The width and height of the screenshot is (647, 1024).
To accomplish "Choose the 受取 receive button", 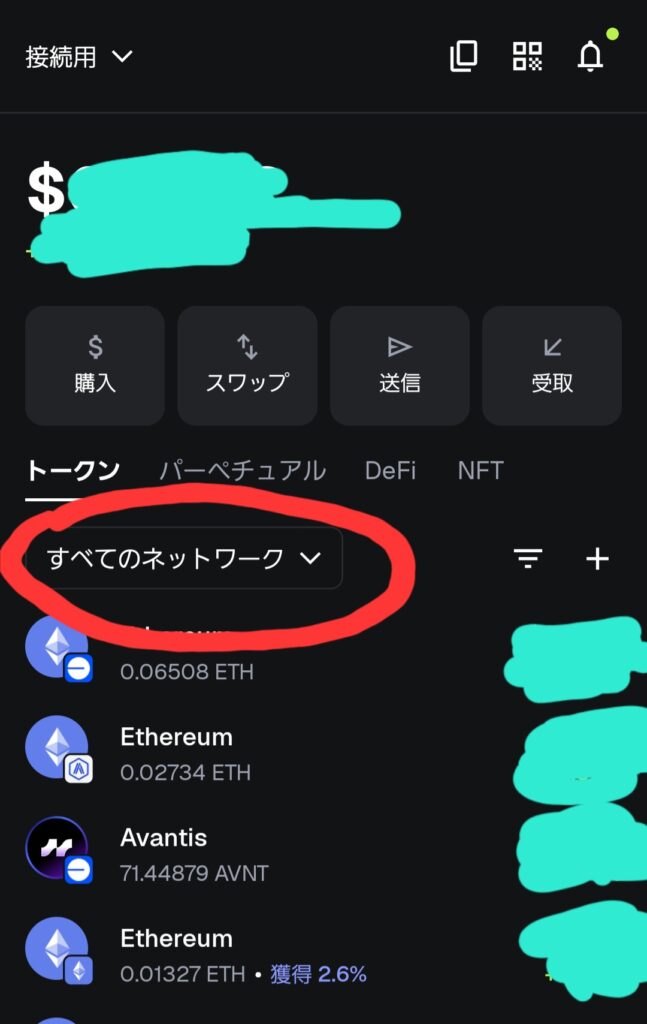I will [x=552, y=365].
